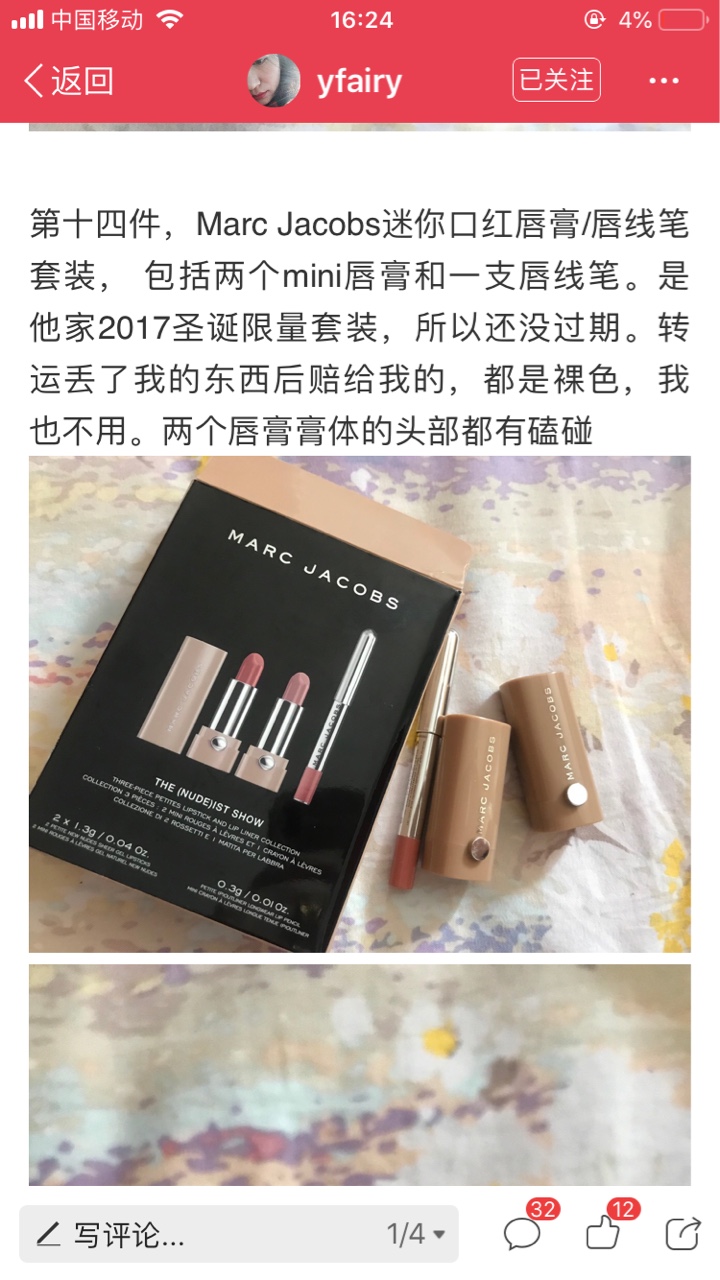The width and height of the screenshot is (720, 1280).
Task: Open yfairy's profile avatar
Action: tap(274, 81)
